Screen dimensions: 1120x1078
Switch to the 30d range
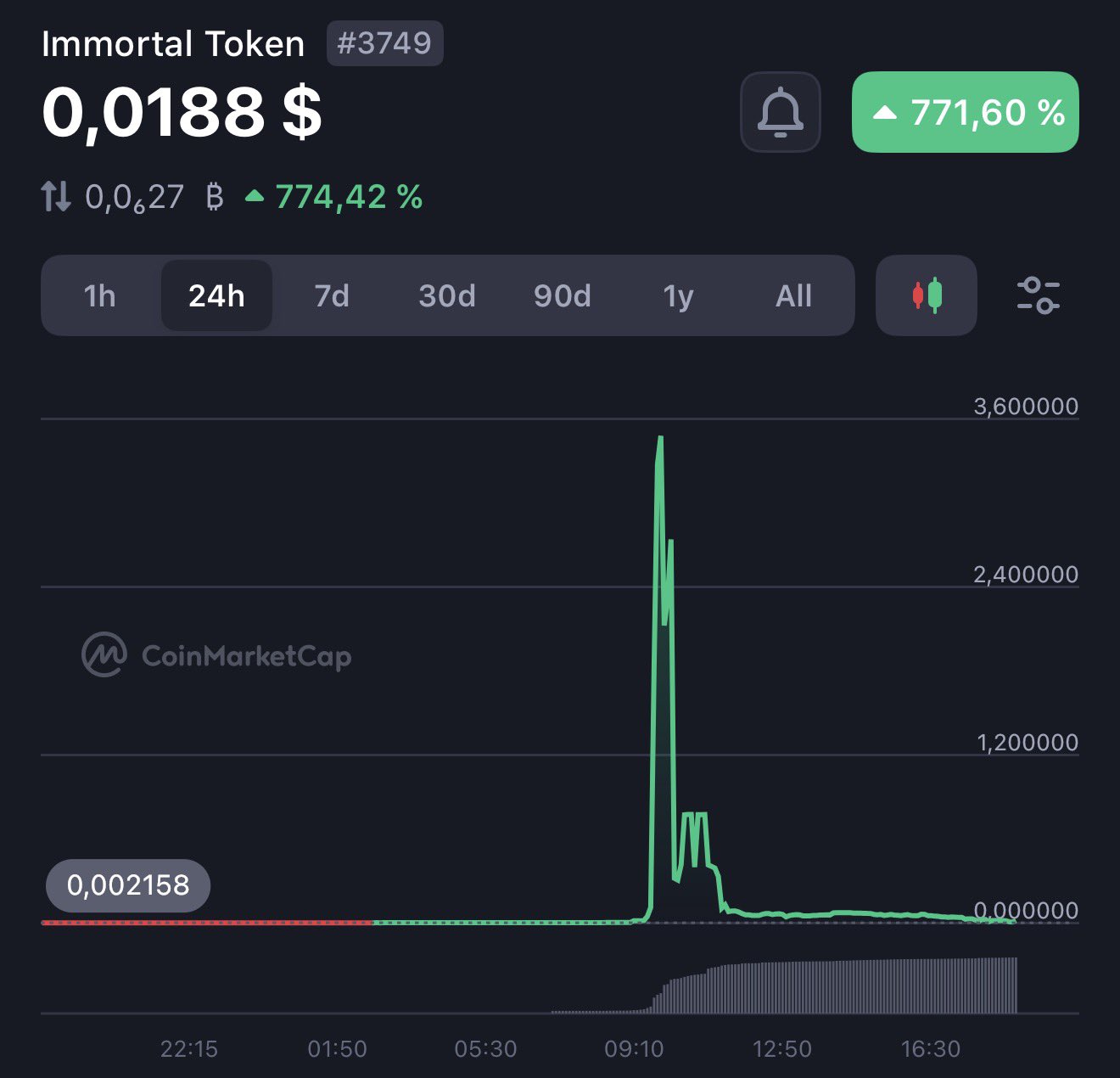point(447,296)
